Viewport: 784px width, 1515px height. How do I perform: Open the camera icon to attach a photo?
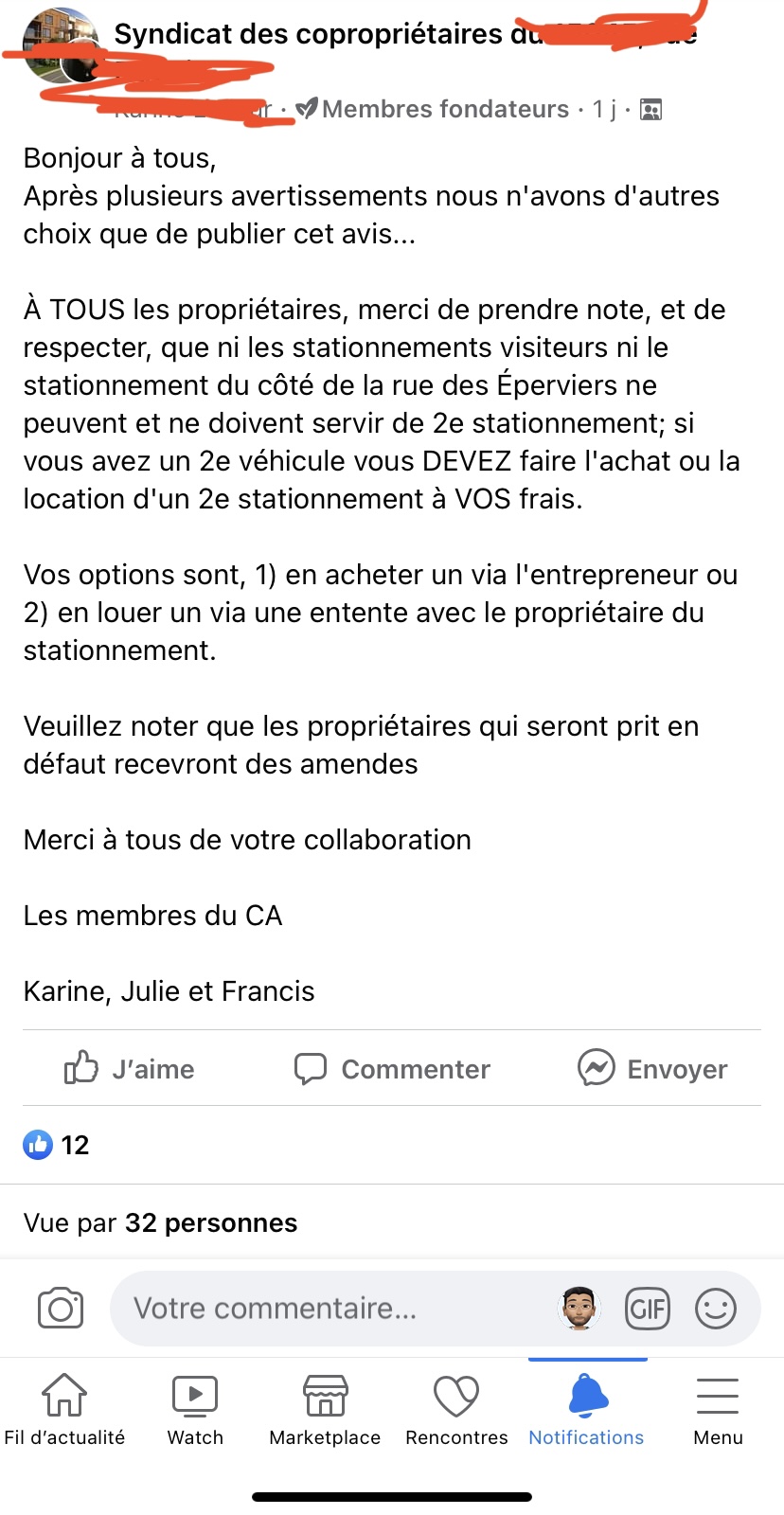pyautogui.click(x=61, y=1309)
